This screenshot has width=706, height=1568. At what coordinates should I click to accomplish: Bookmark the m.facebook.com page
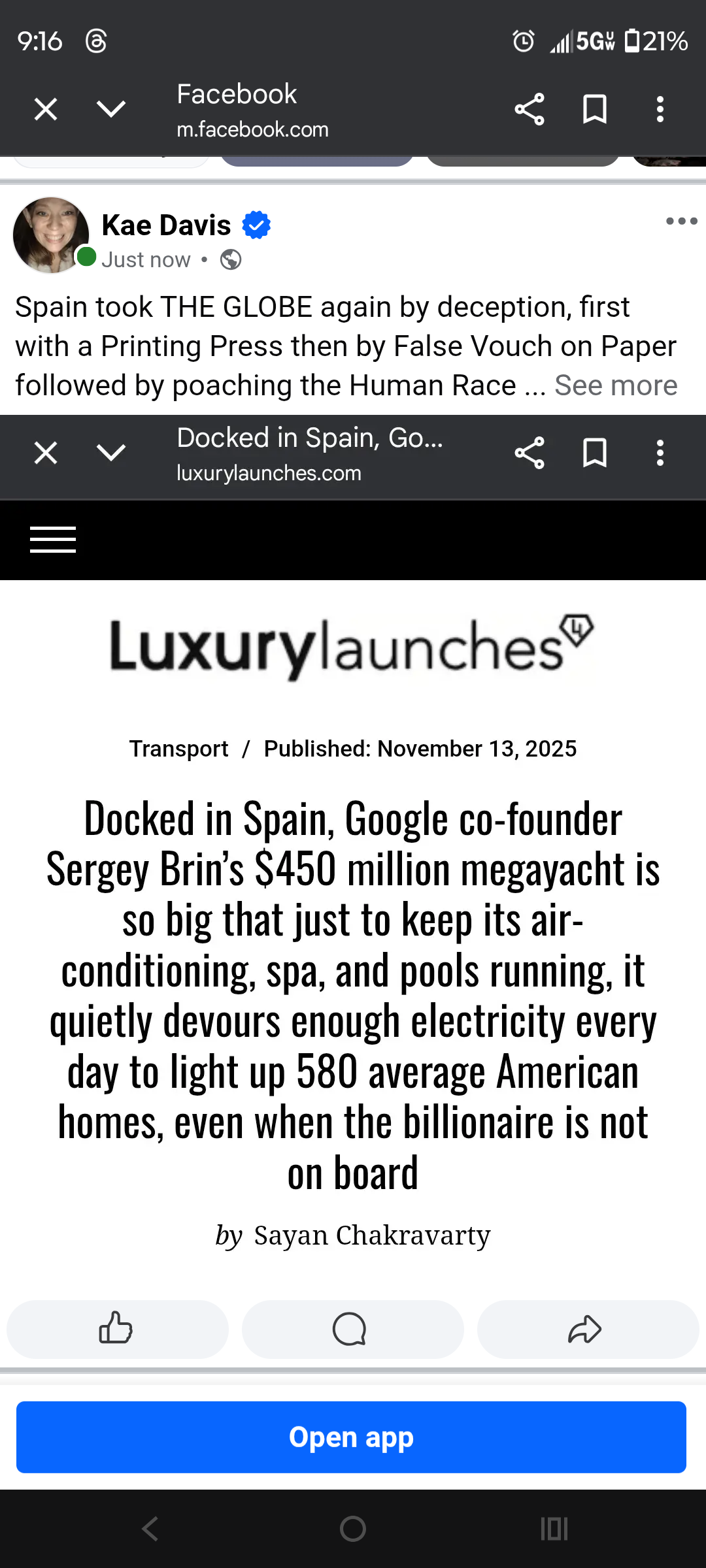click(x=594, y=109)
